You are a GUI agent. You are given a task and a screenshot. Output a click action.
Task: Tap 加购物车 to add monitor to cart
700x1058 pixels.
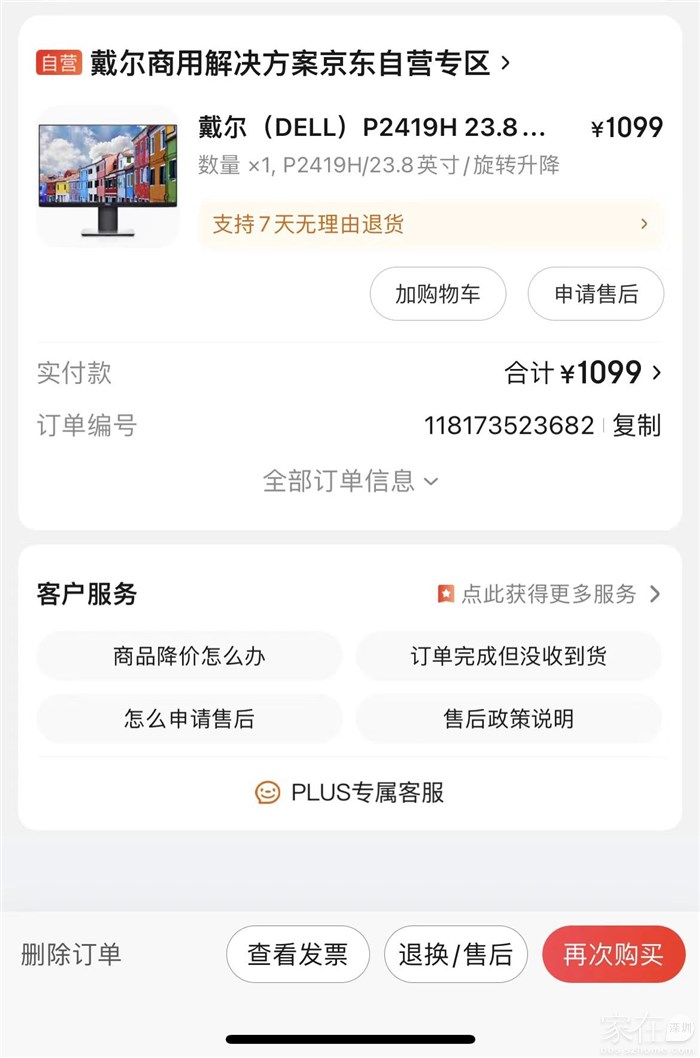438,294
